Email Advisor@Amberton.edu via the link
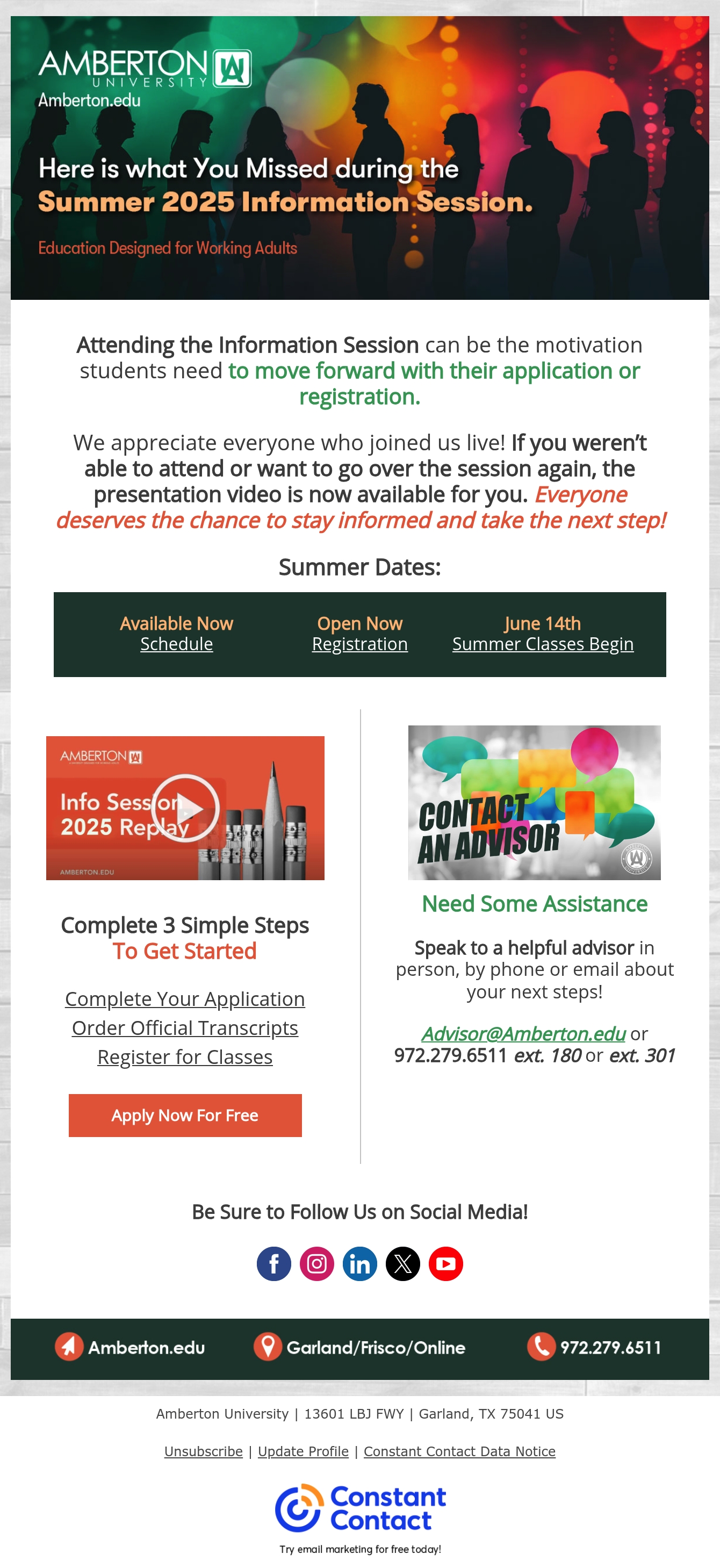The width and height of the screenshot is (720, 1568). click(x=523, y=1033)
